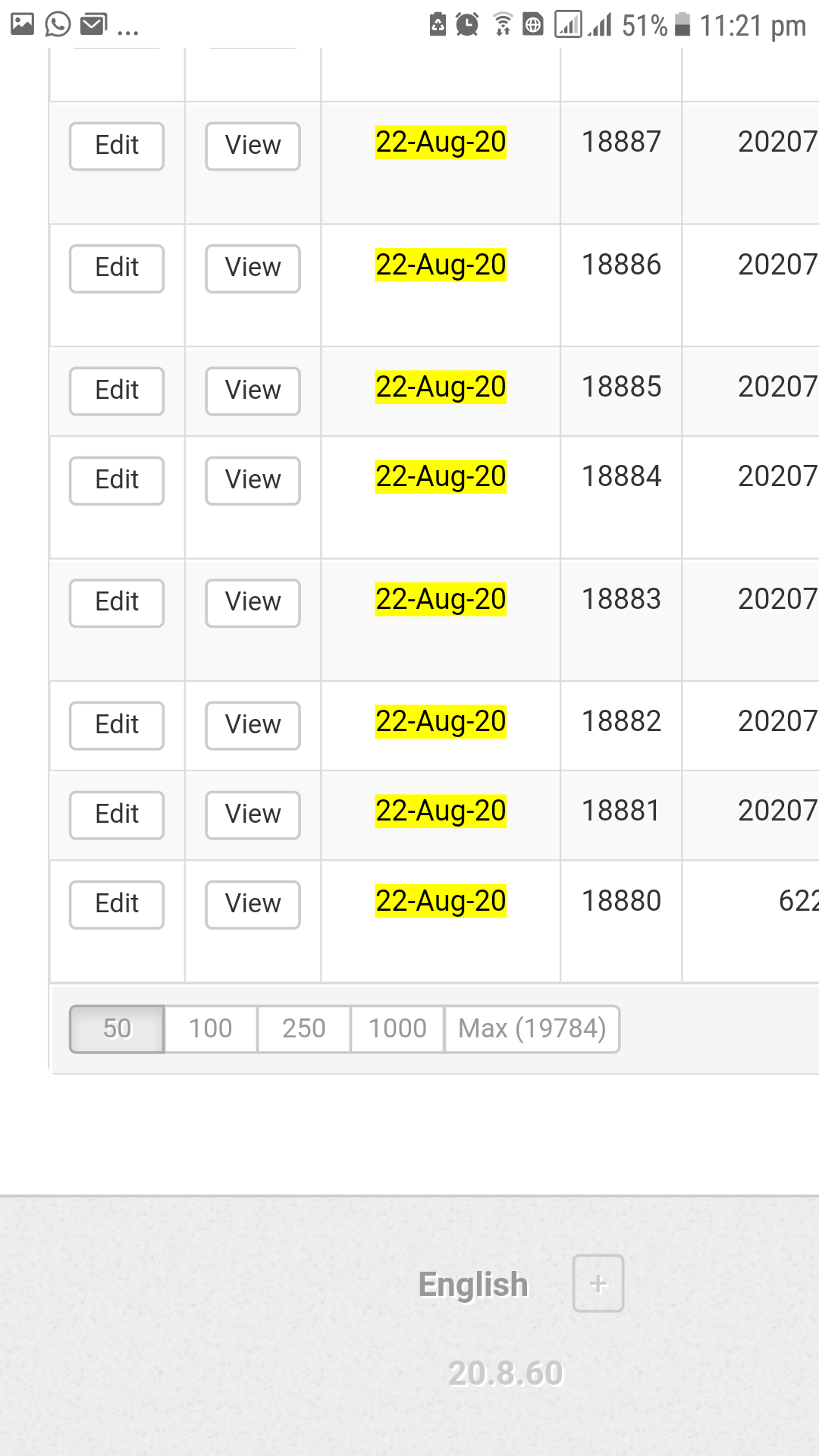Screen dimensions: 819x1456
Task: Edit entry 18882
Action: [117, 725]
